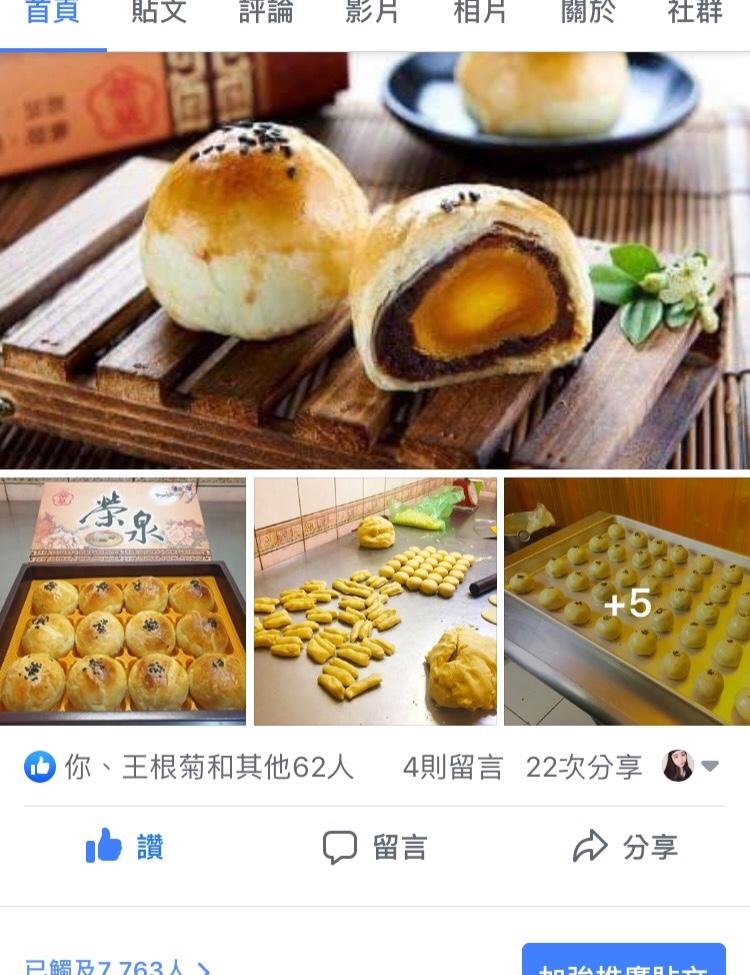Screen dimensions: 750x975
Task: Select the 相片 tab
Action: click(480, 14)
